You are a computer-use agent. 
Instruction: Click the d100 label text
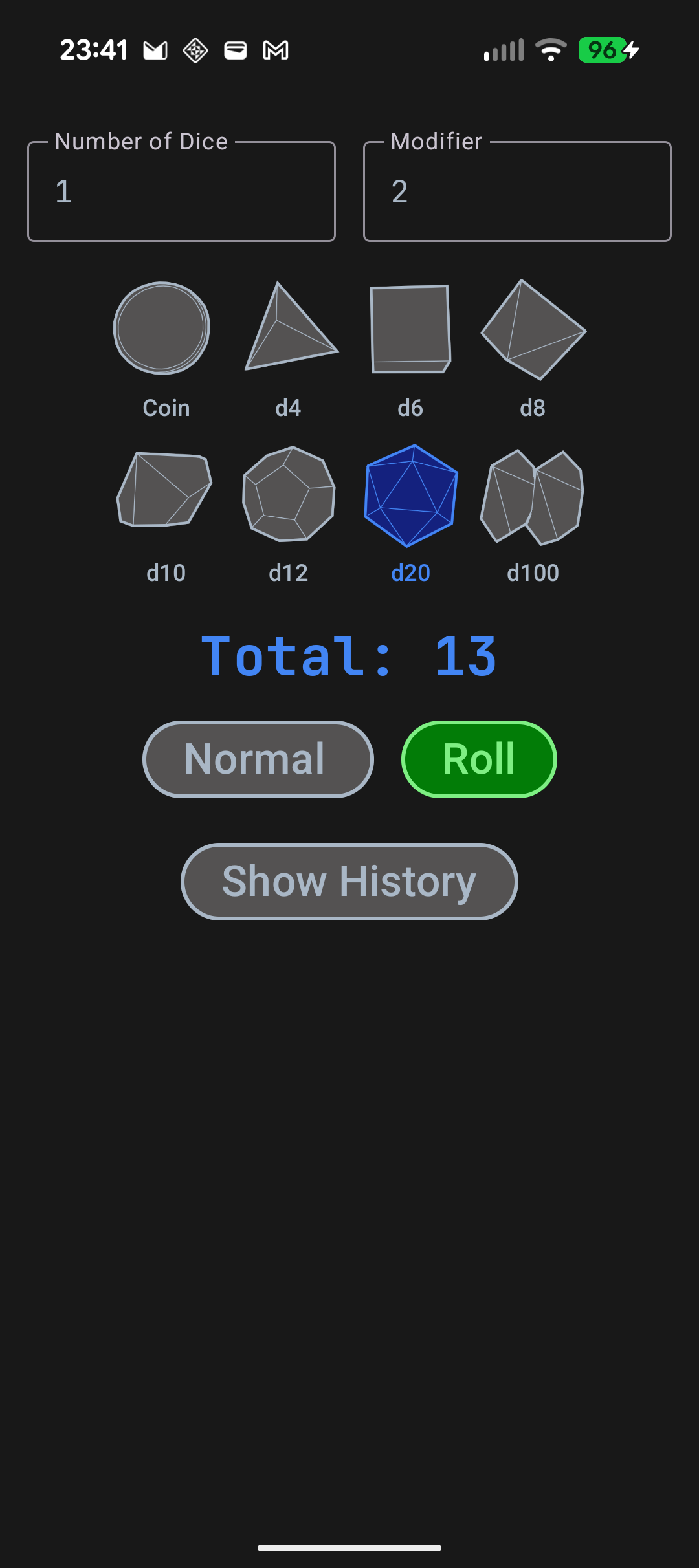(533, 571)
